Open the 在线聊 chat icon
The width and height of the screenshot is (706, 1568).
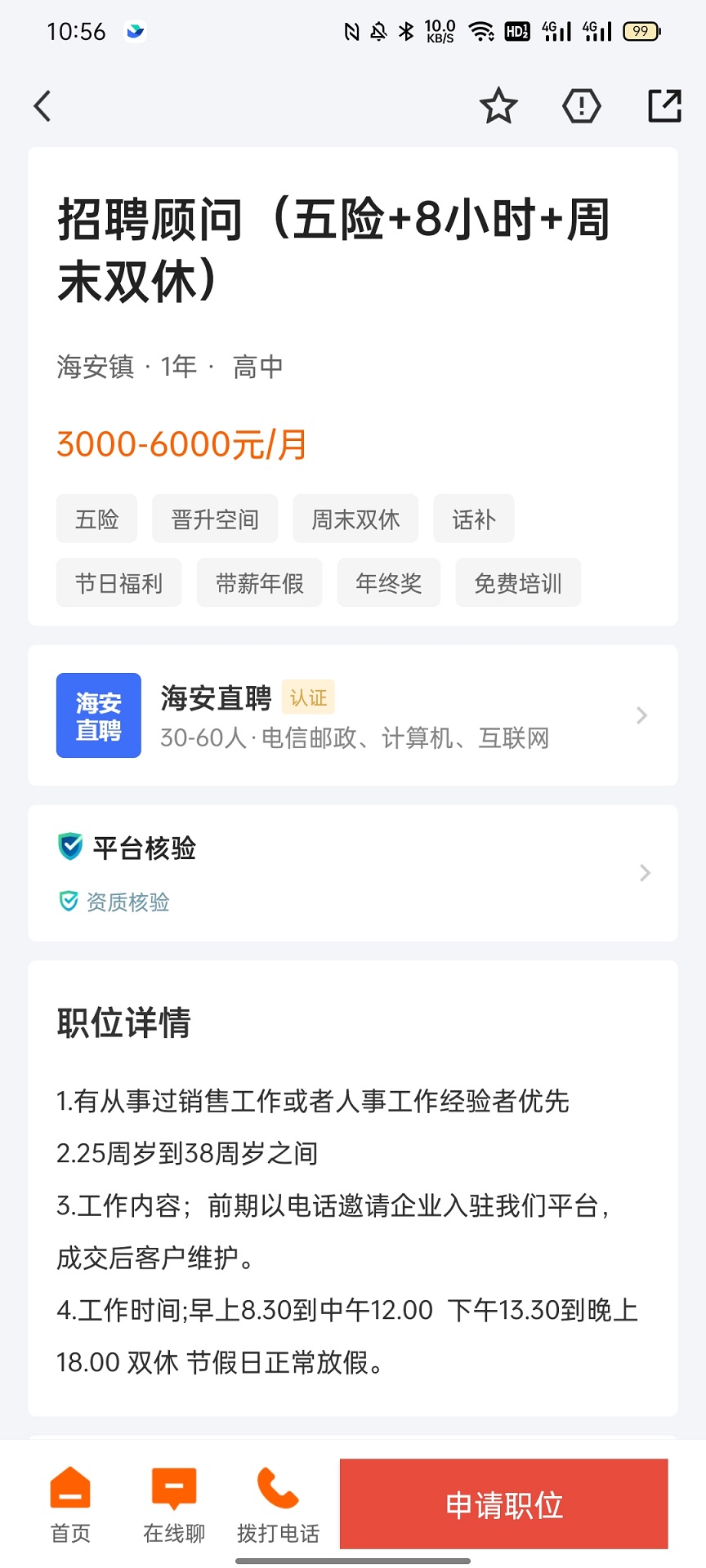click(x=174, y=1488)
